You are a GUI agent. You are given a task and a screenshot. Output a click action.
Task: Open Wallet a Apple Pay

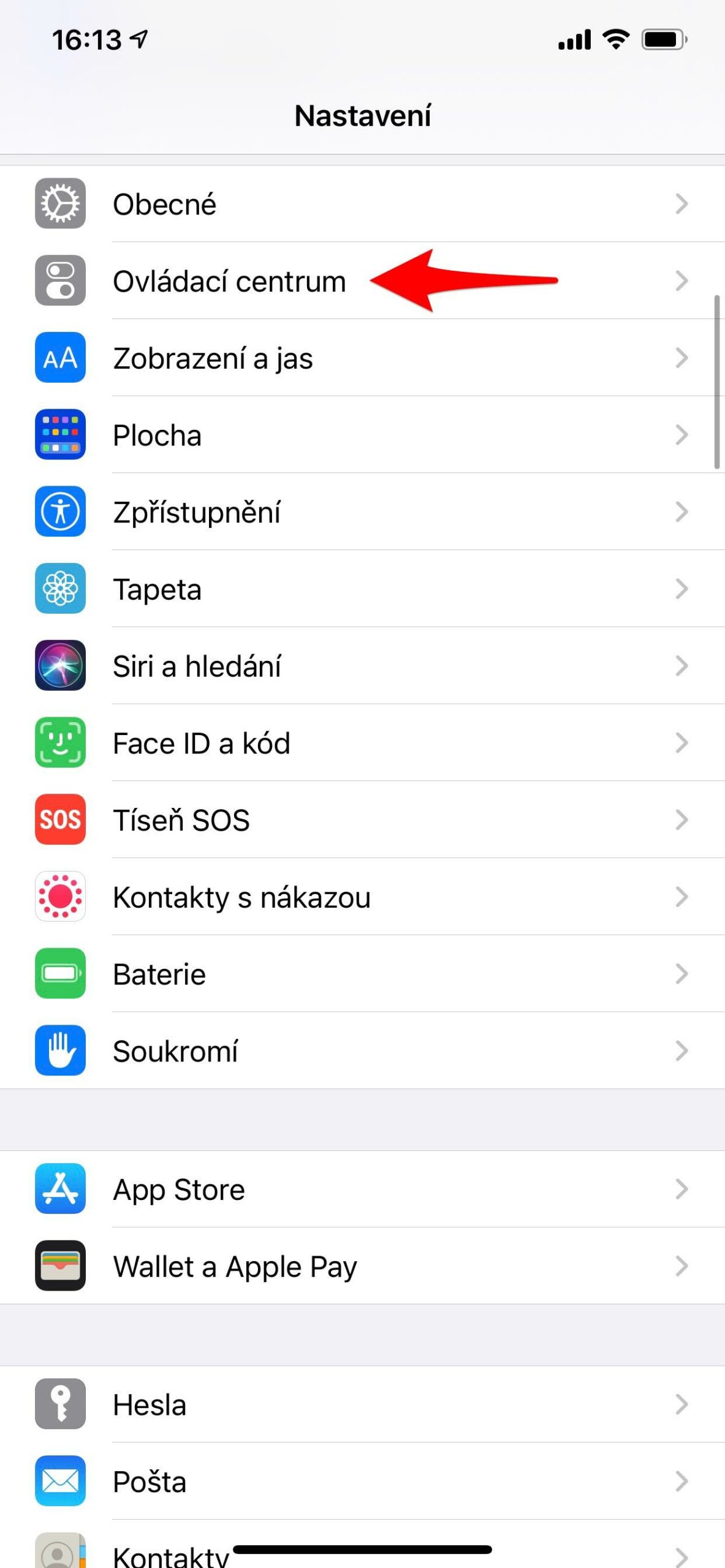tap(362, 1267)
